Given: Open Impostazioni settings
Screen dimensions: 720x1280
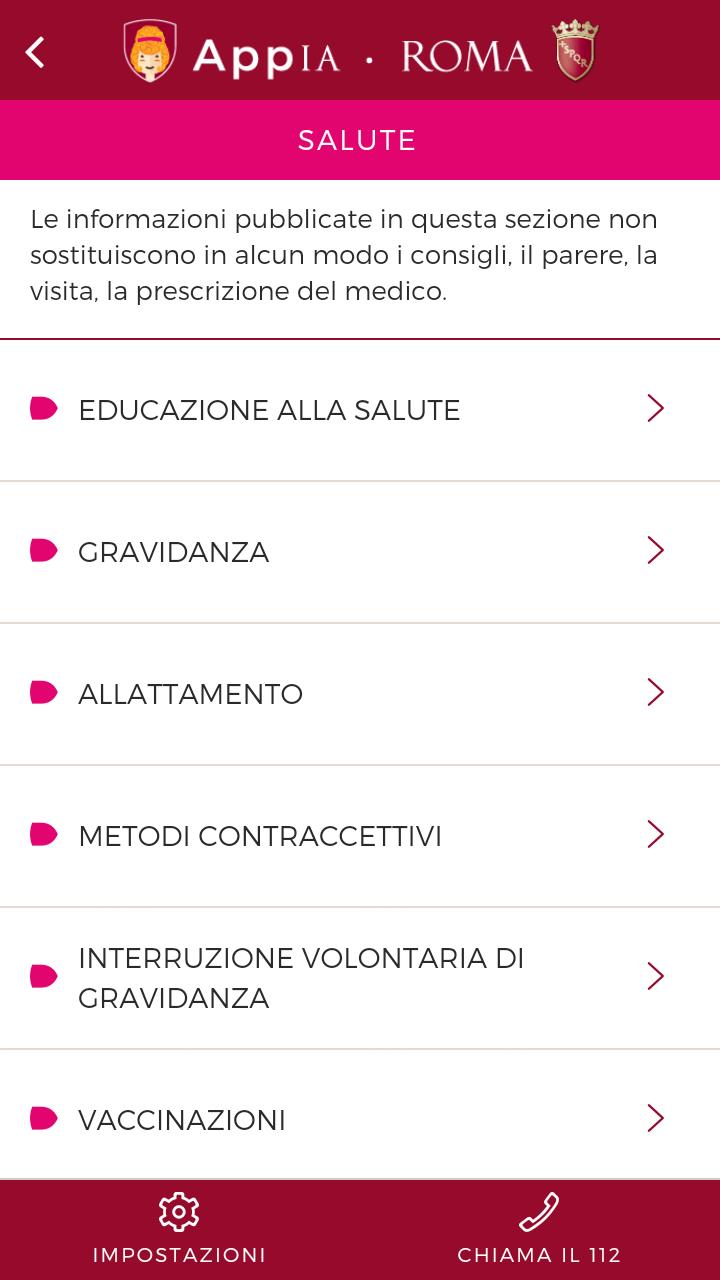Looking at the screenshot, I should pos(180,1230).
